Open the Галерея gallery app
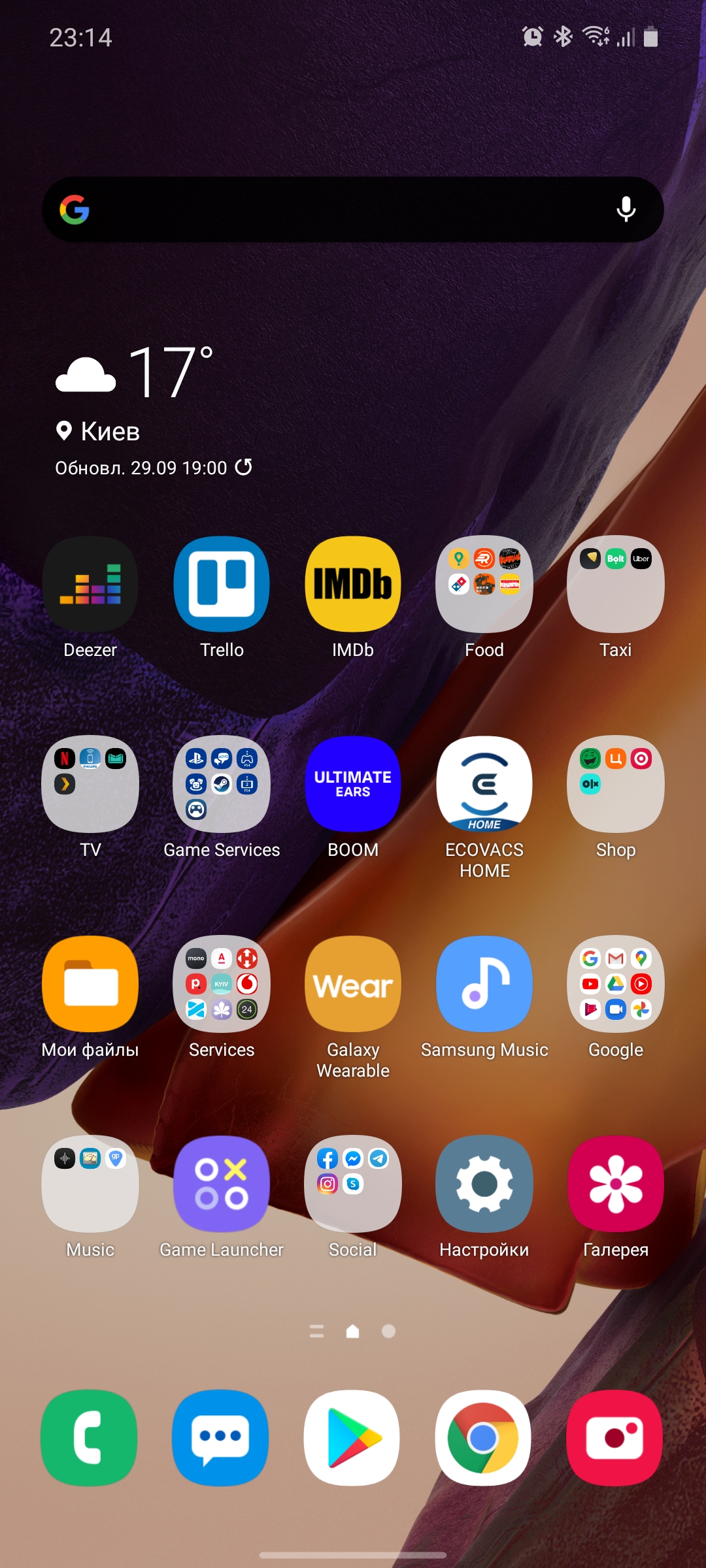This screenshot has height=1568, width=706. pos(616,1184)
